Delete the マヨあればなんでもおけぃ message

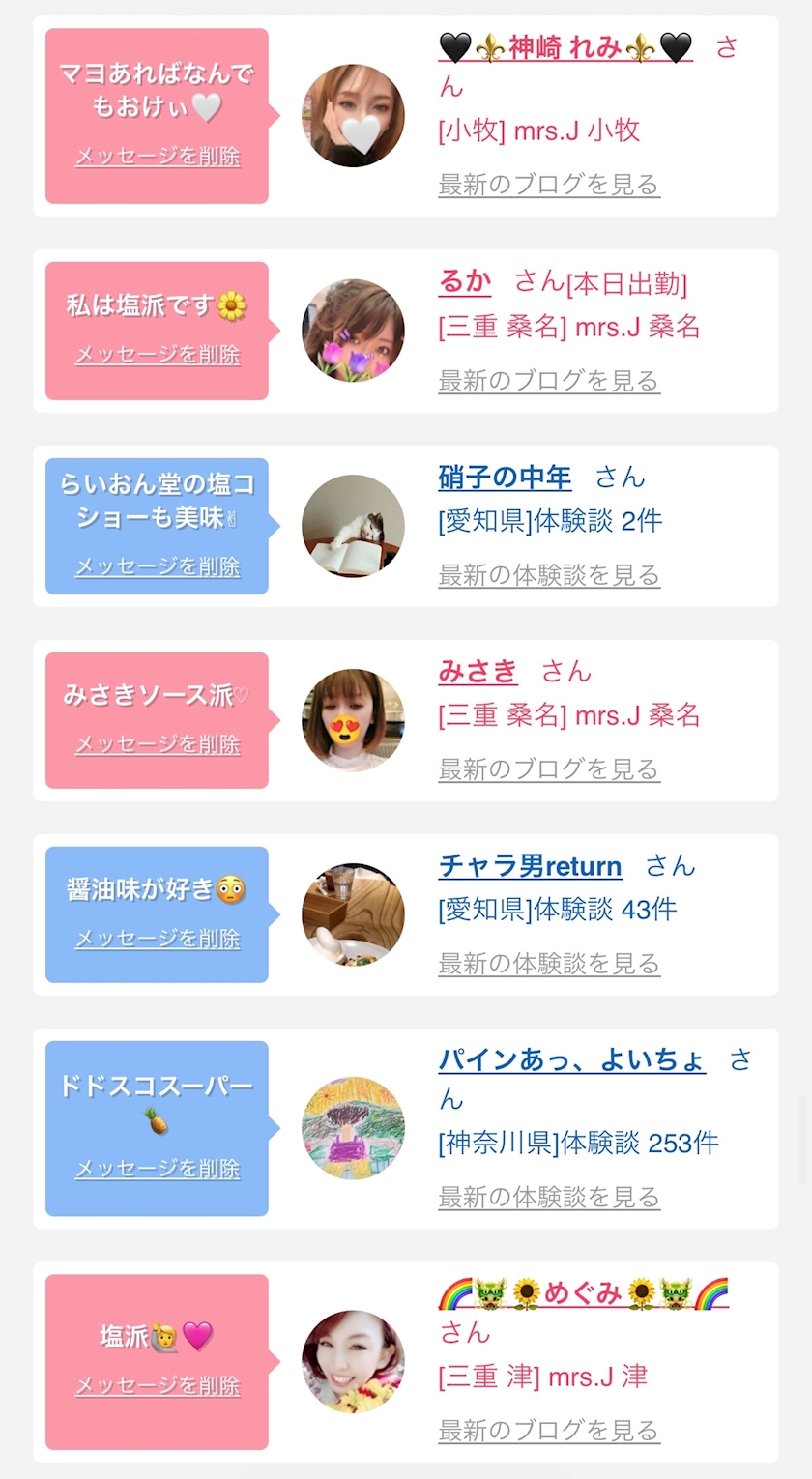click(x=158, y=157)
